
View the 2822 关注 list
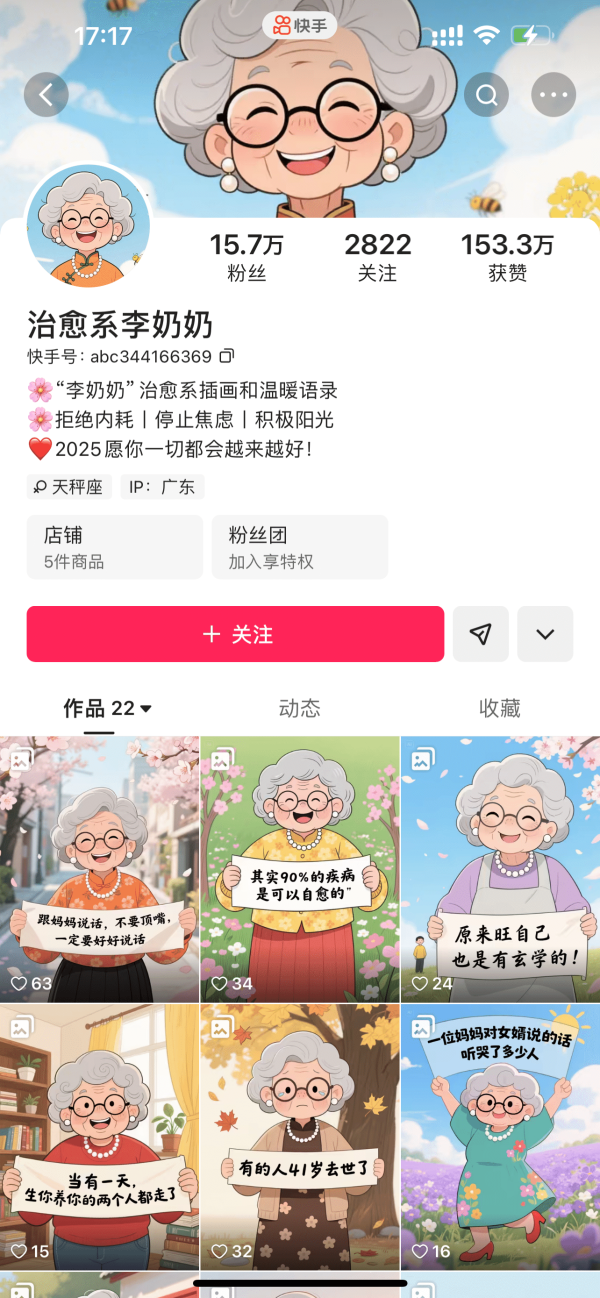coord(378,257)
